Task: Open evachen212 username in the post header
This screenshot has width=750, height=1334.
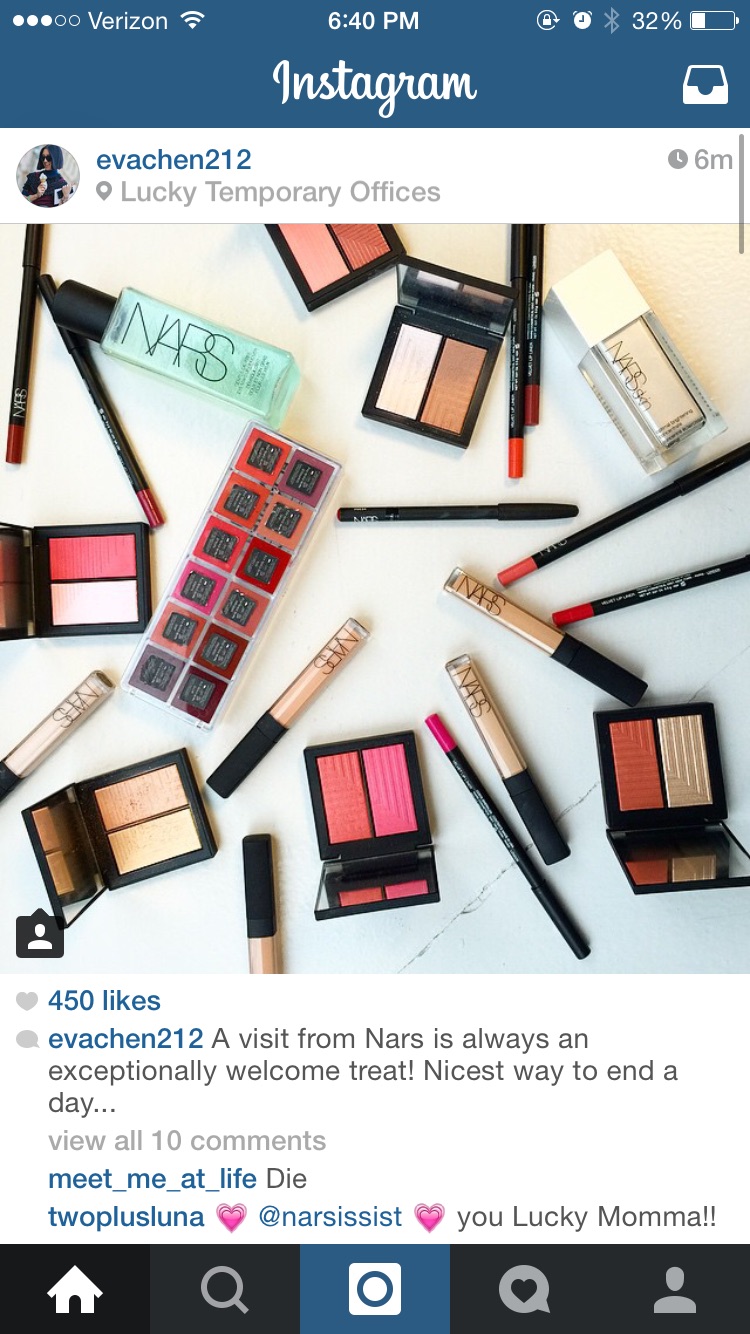Action: 173,159
